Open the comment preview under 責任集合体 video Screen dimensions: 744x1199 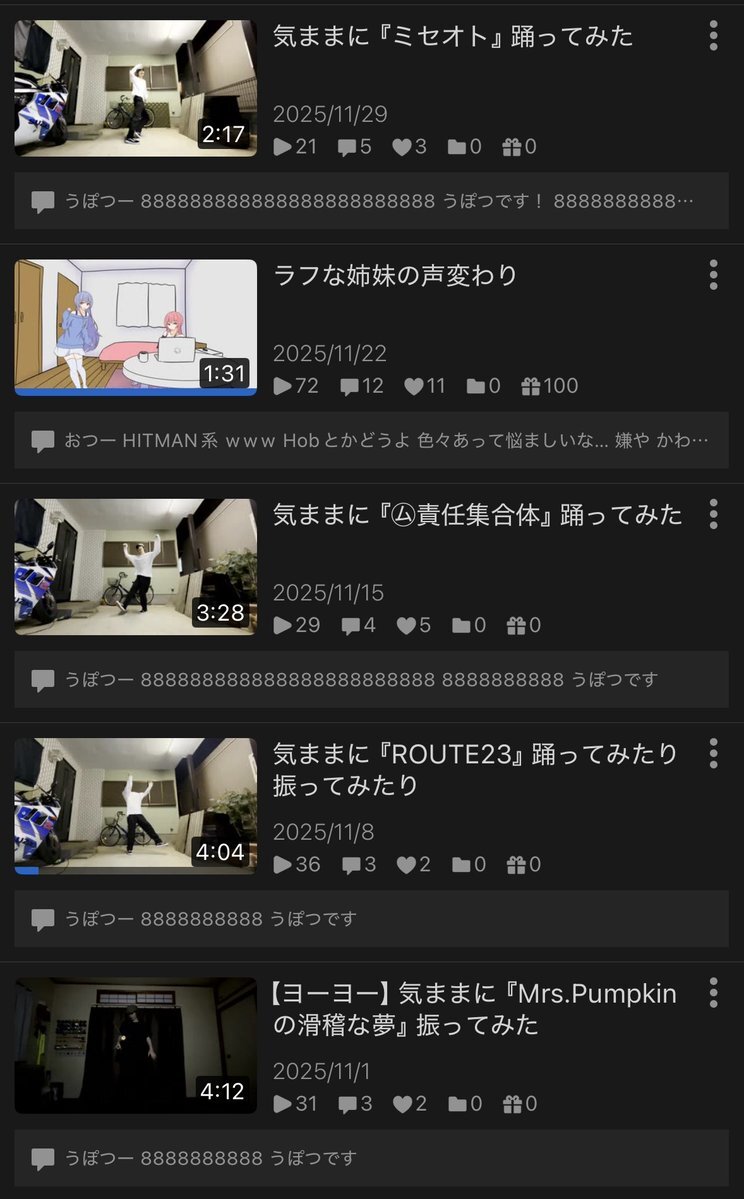[371, 680]
